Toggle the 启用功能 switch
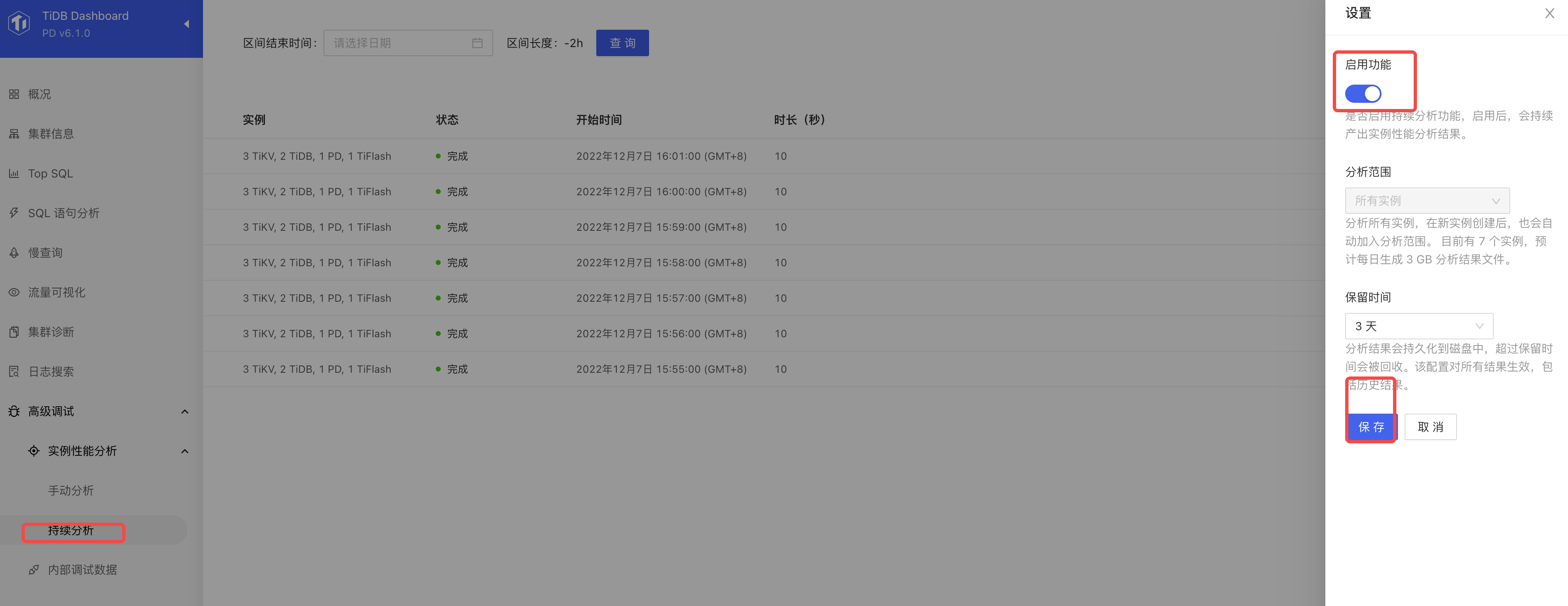Screen dimensions: 1568x606 (x=1363, y=94)
